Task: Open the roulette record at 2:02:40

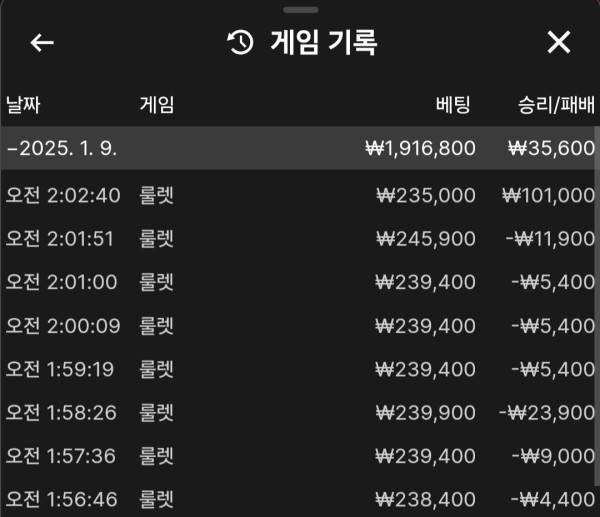Action: 300,195
